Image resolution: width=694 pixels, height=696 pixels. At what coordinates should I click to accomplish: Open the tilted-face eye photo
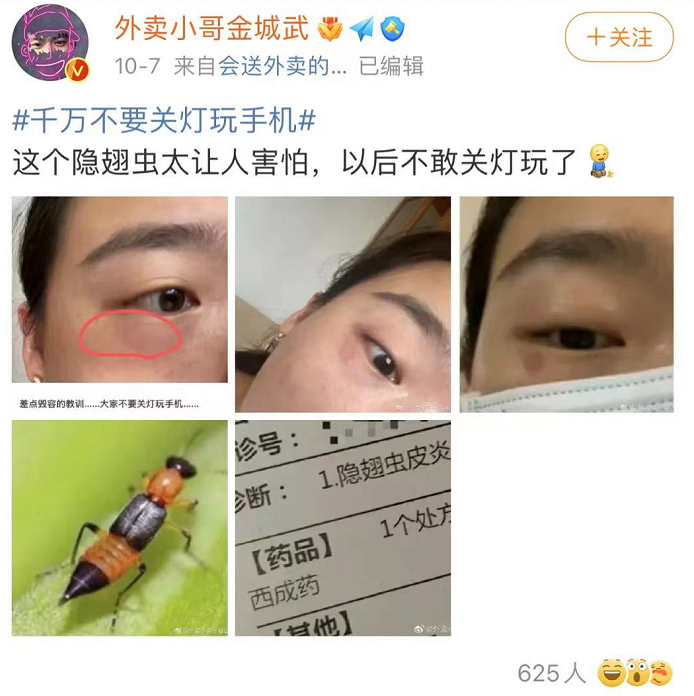click(x=343, y=304)
